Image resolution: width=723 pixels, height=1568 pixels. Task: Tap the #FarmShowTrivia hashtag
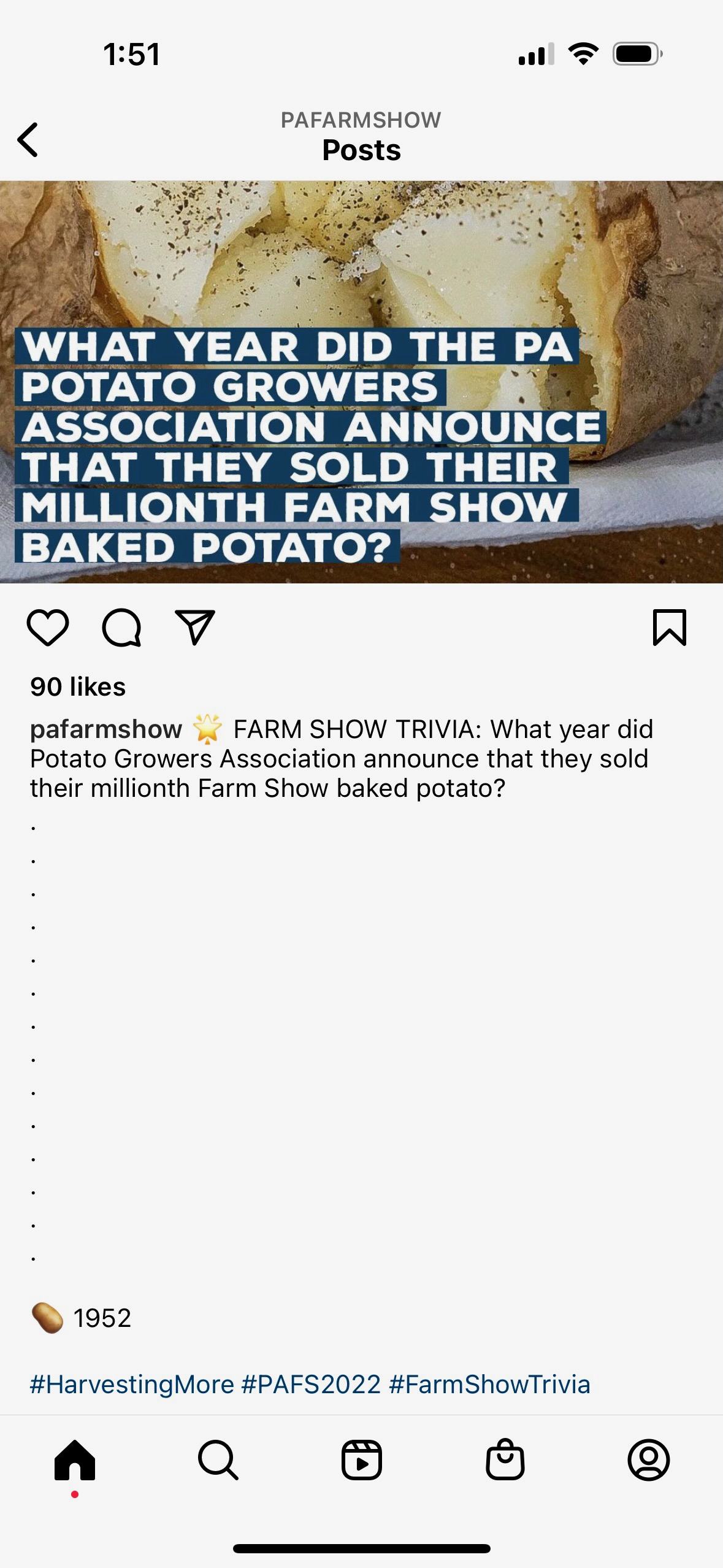click(x=489, y=1385)
